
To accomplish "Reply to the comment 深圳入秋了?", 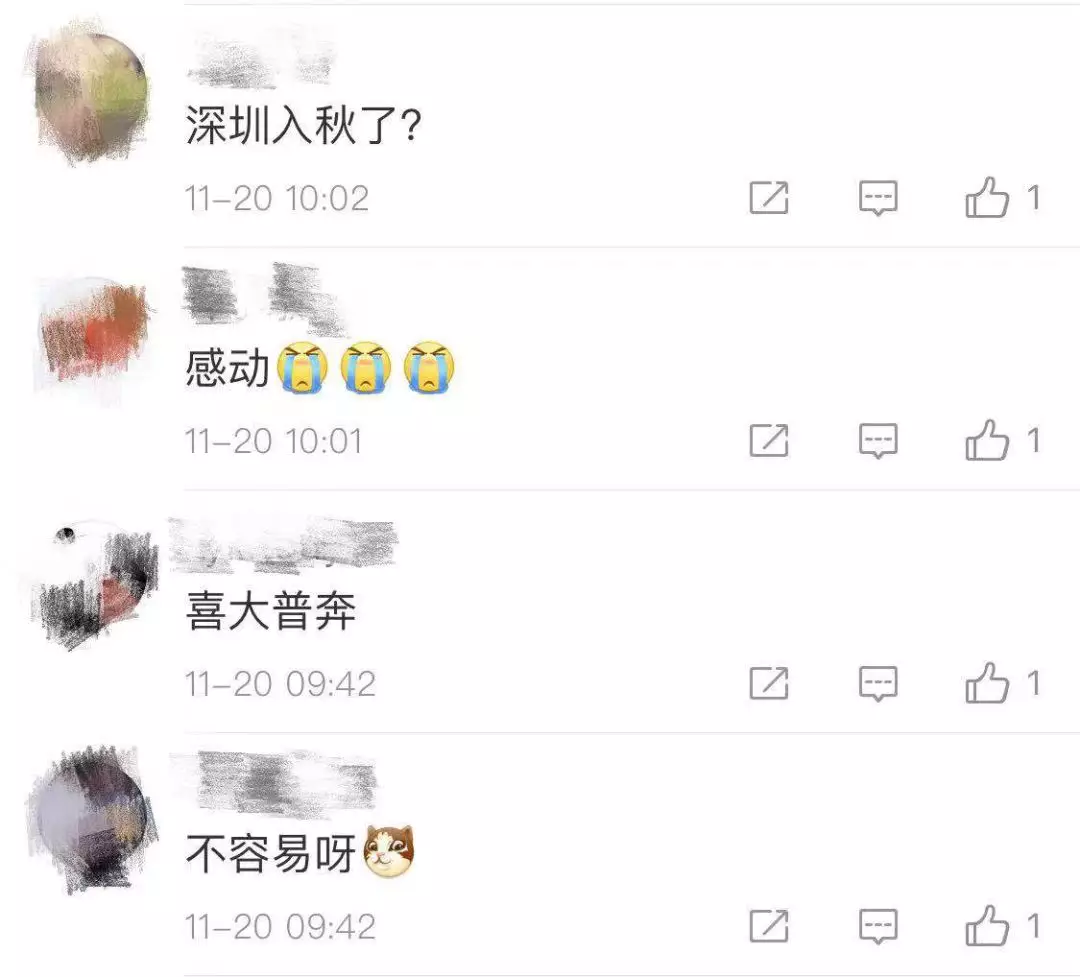I will tap(878, 198).
